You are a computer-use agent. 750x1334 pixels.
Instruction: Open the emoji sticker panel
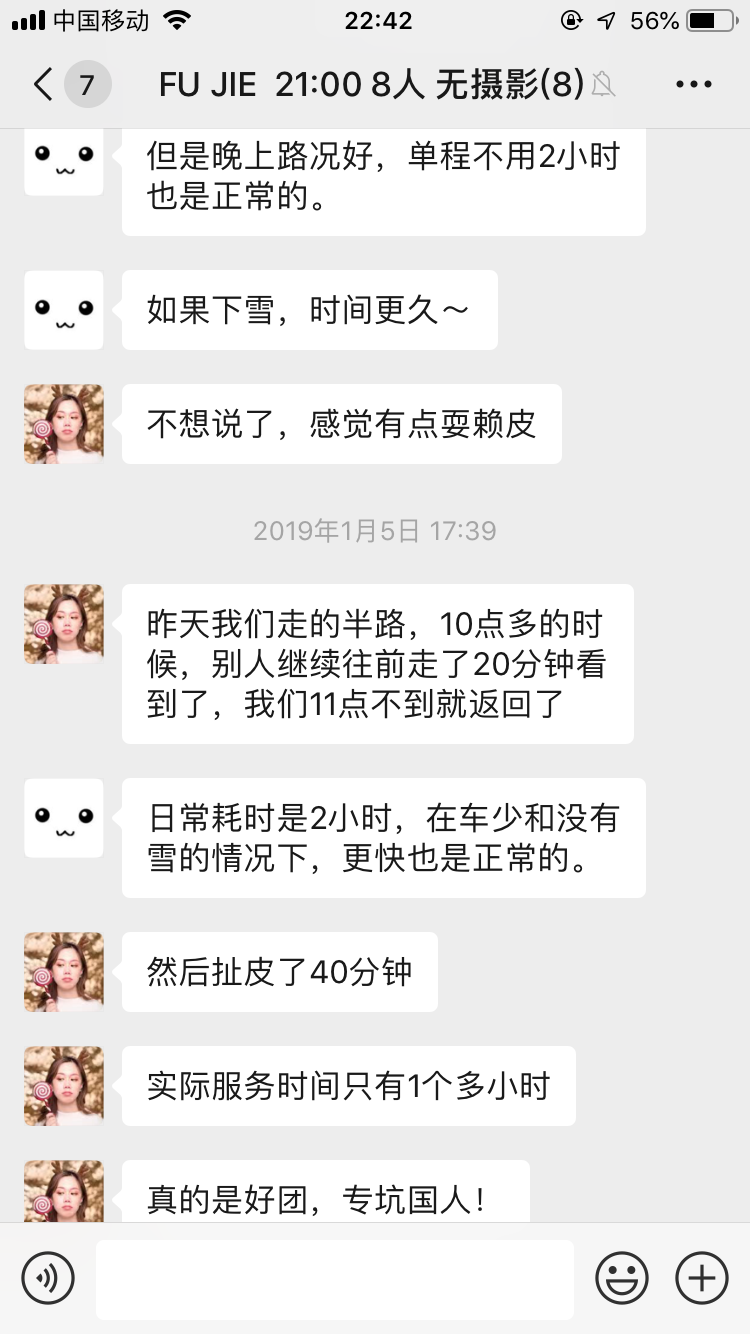click(x=622, y=1278)
